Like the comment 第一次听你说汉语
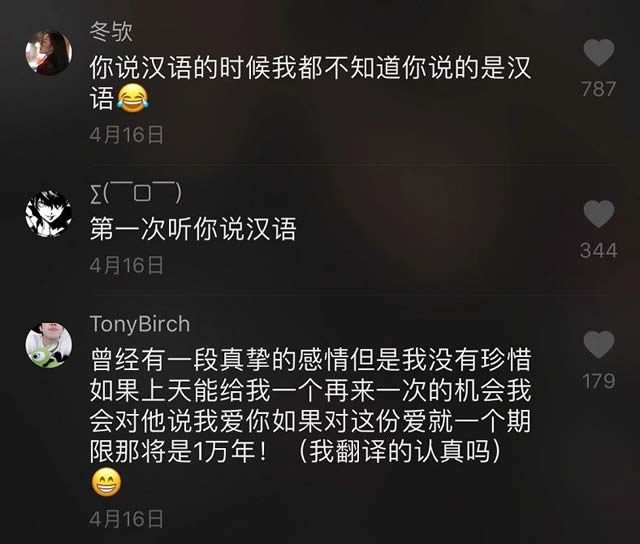640x544 pixels. (598, 214)
